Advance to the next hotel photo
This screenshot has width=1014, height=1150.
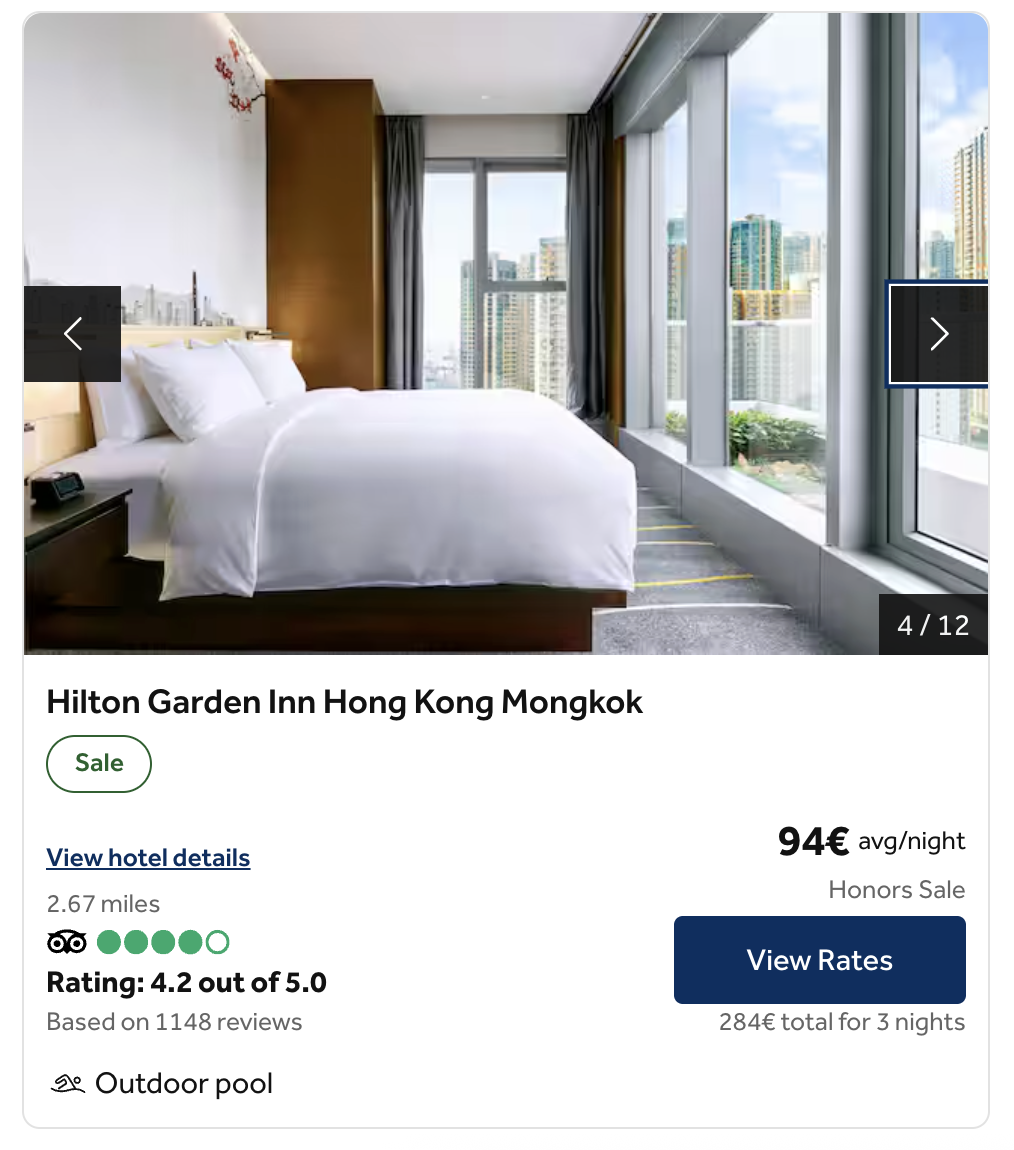pyautogui.click(x=938, y=334)
